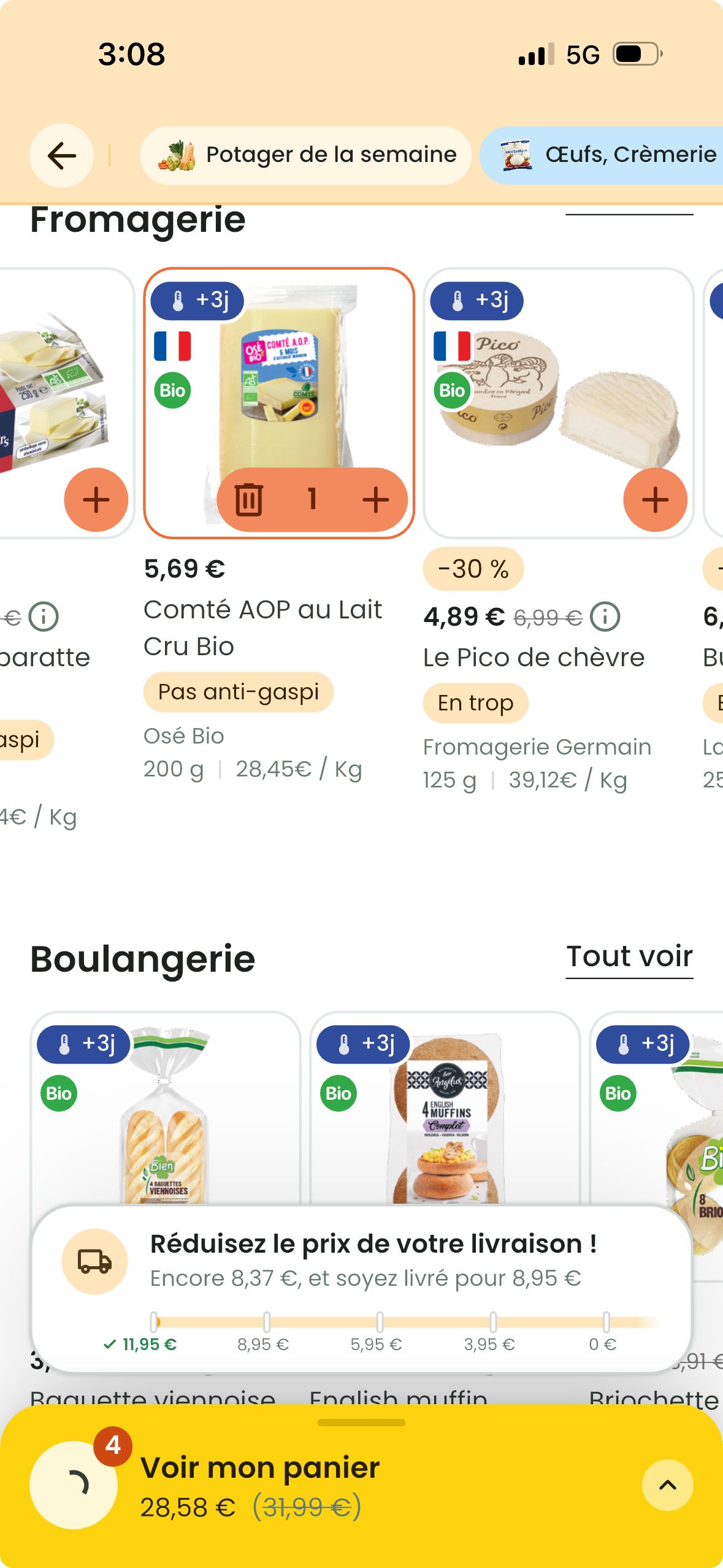Open Tout voir for Boulangerie

coord(629,956)
